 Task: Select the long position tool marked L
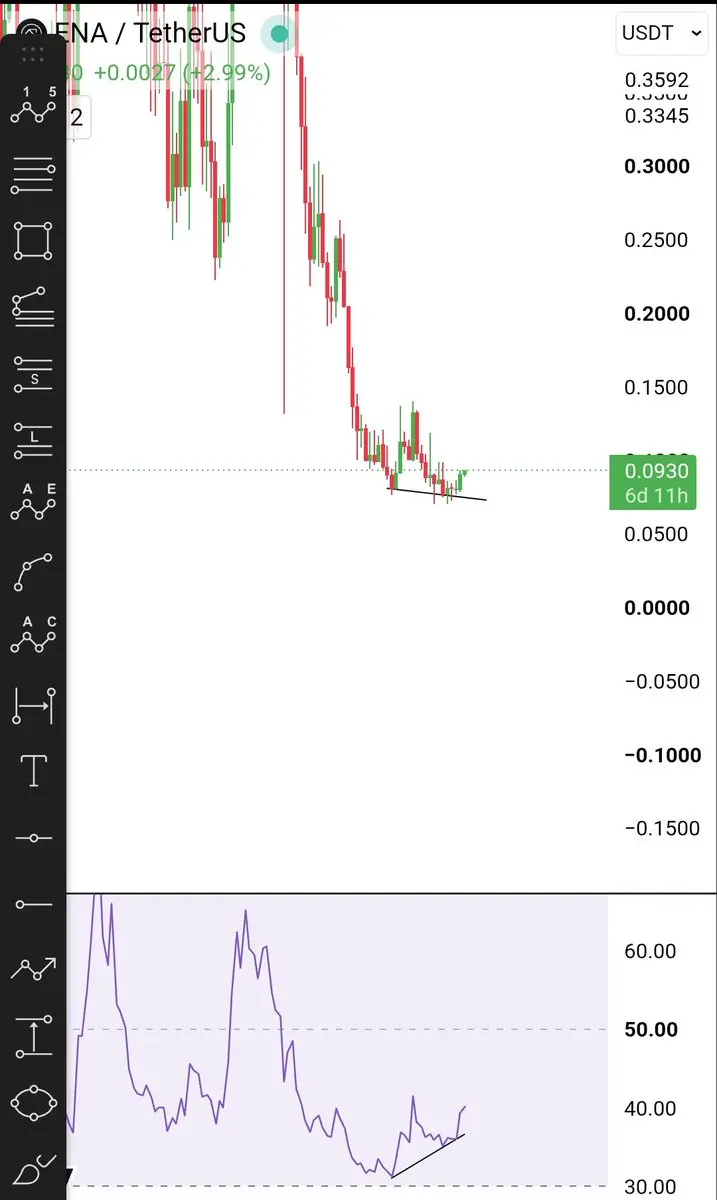(x=33, y=438)
